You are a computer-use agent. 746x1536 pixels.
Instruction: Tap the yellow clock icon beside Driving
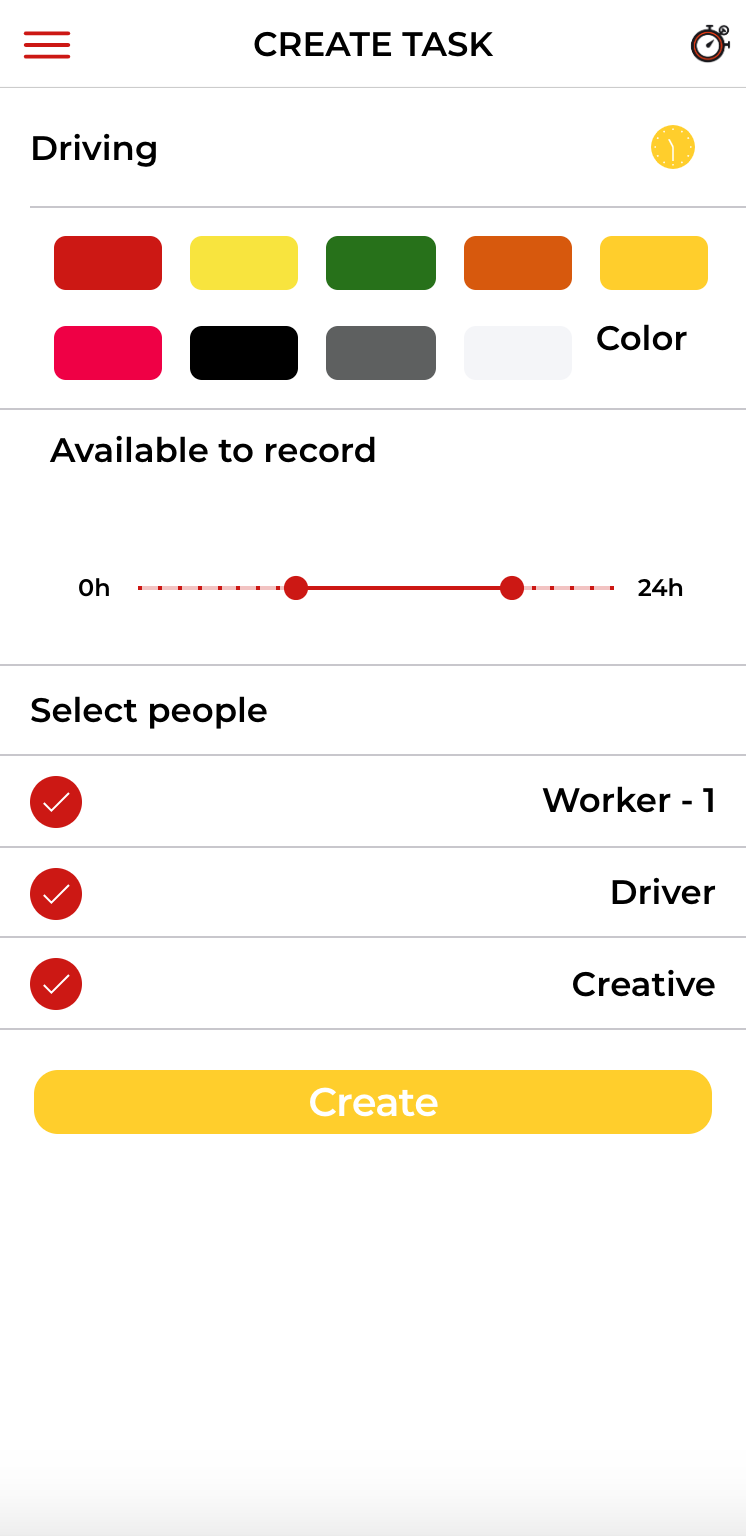672,147
